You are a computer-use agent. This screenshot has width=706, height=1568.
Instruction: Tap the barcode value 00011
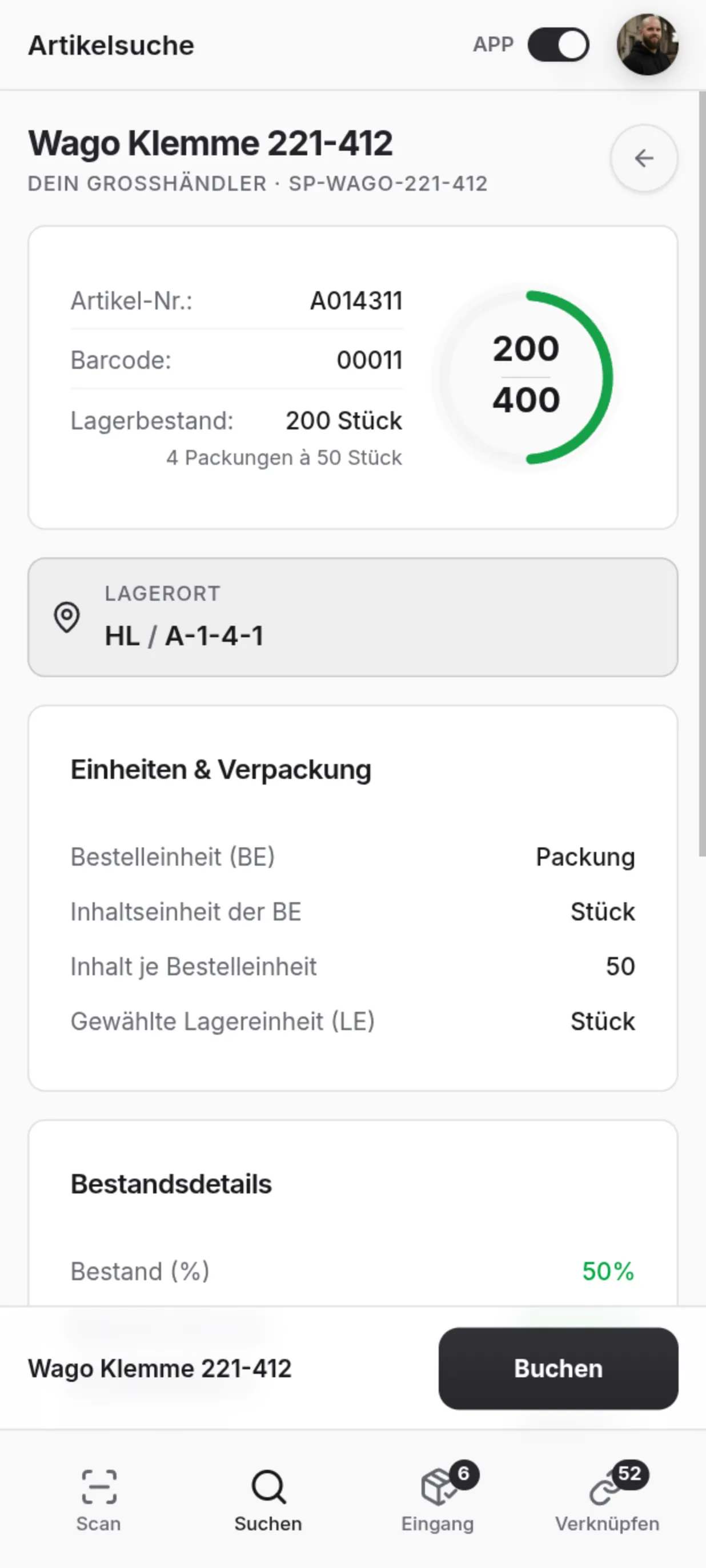[369, 360]
